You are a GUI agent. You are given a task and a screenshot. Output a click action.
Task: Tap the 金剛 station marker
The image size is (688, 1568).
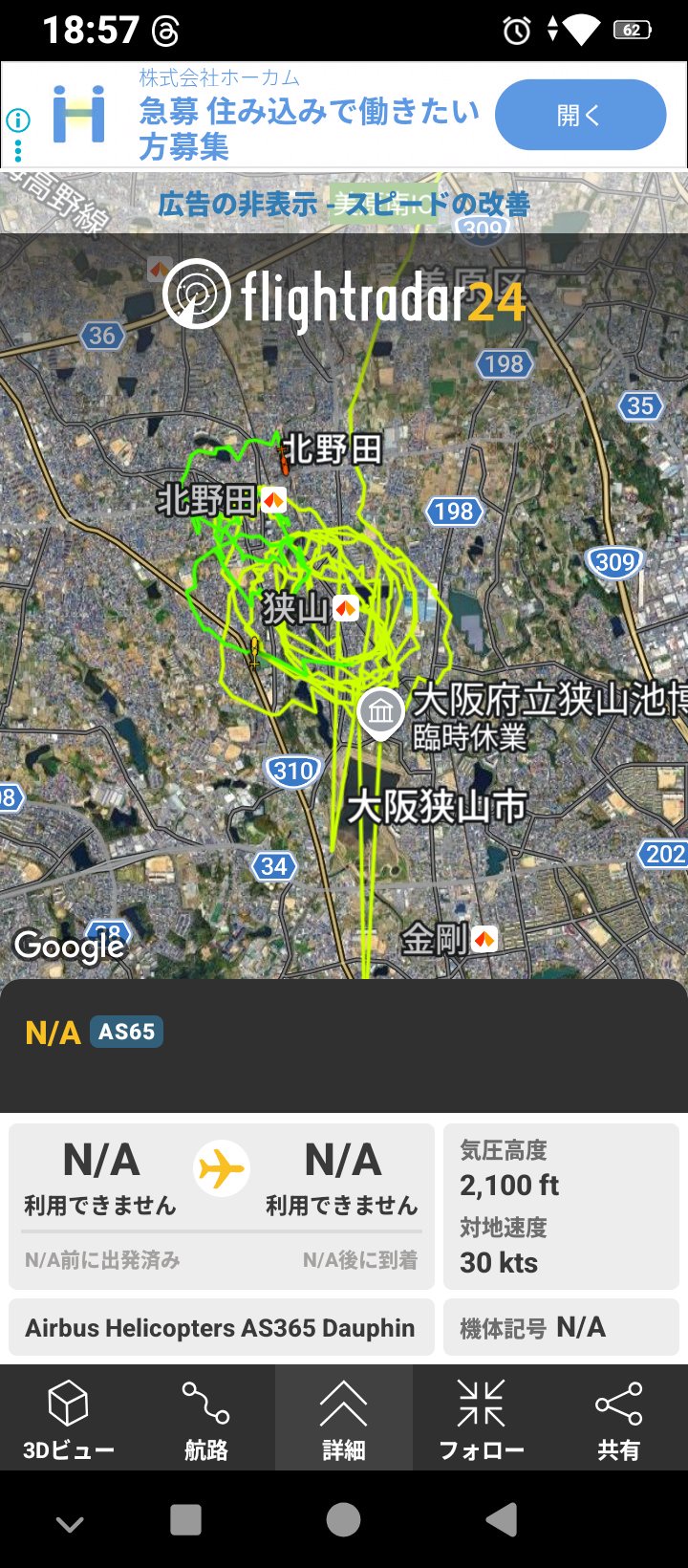point(484,940)
